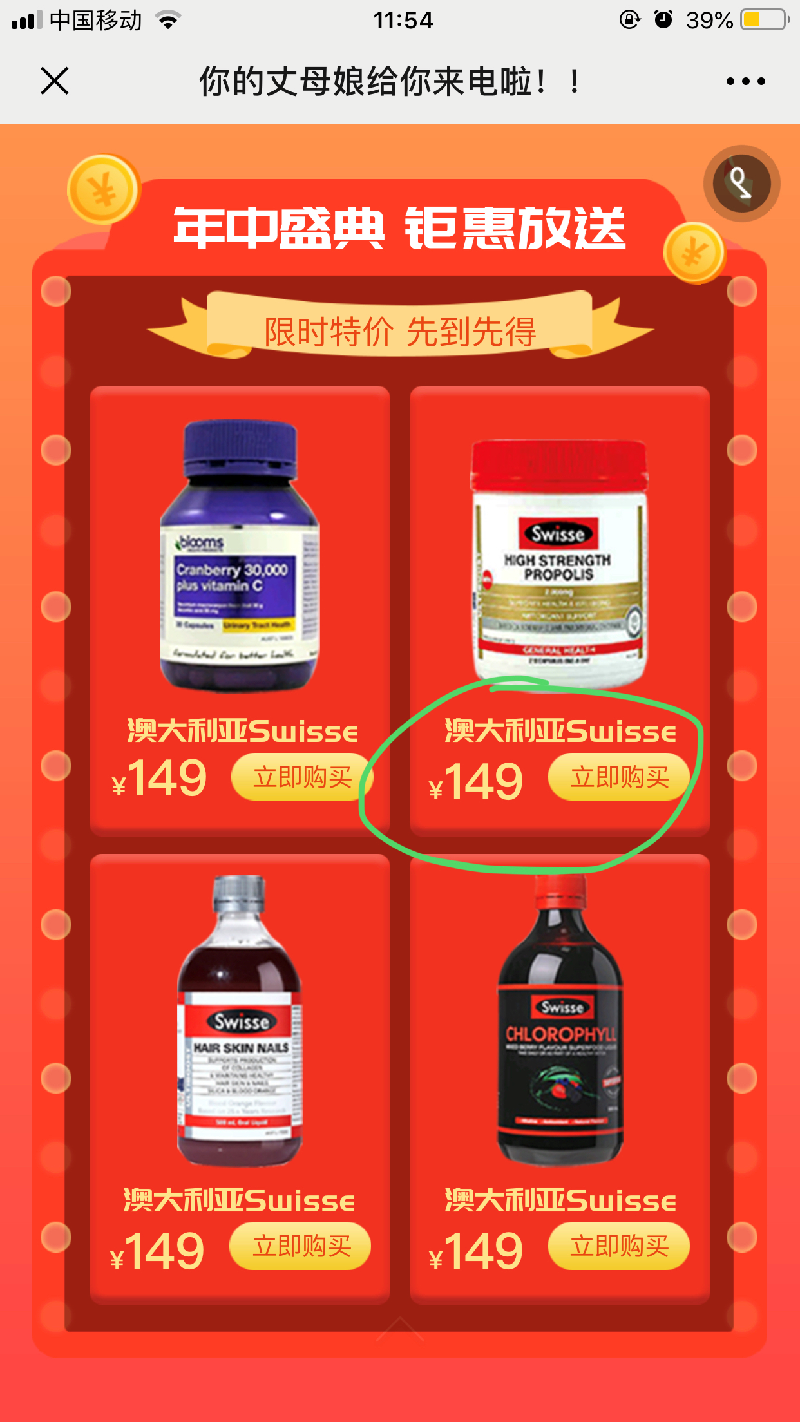Open the High Strength Propolis product card
The image size is (800, 1422).
559,560
